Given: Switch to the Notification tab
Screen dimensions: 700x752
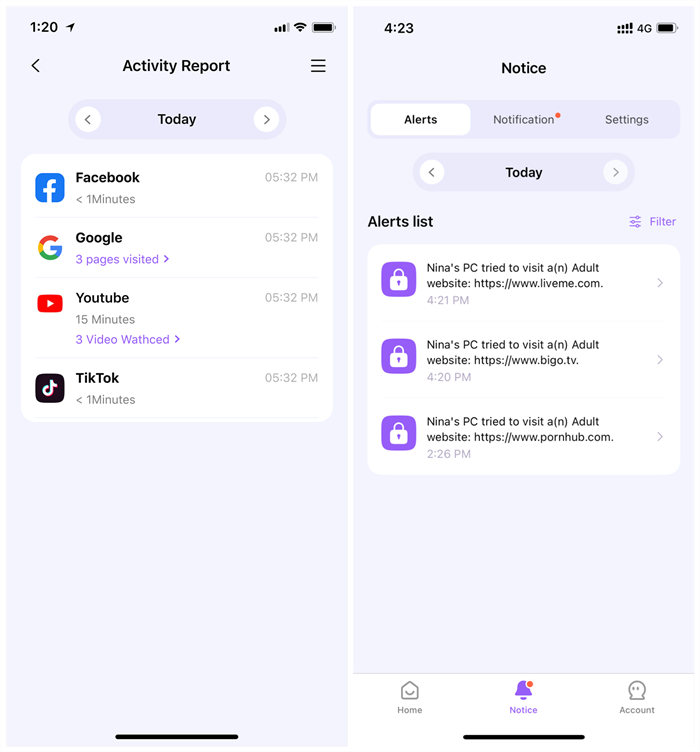Looking at the screenshot, I should (524, 120).
